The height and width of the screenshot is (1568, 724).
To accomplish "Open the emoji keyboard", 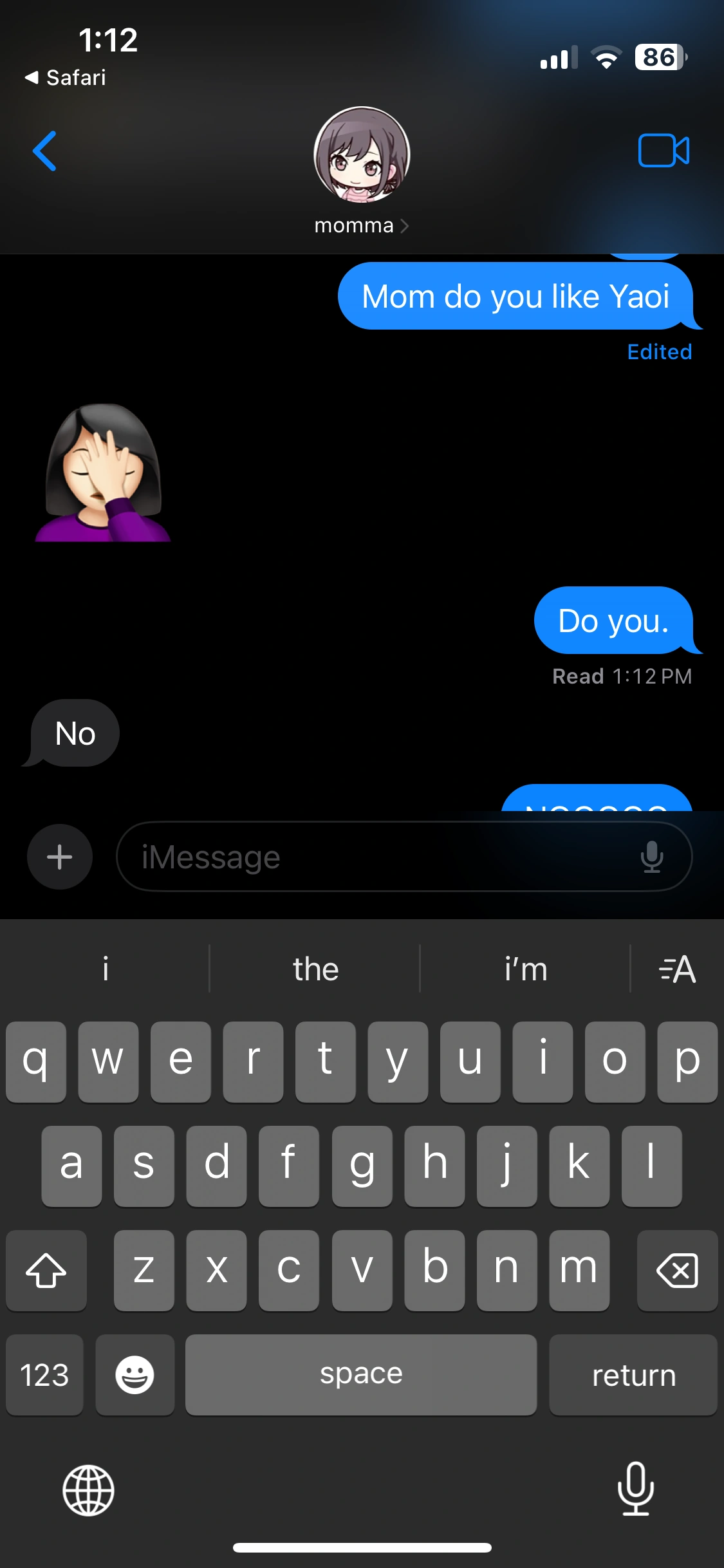I will (135, 1375).
